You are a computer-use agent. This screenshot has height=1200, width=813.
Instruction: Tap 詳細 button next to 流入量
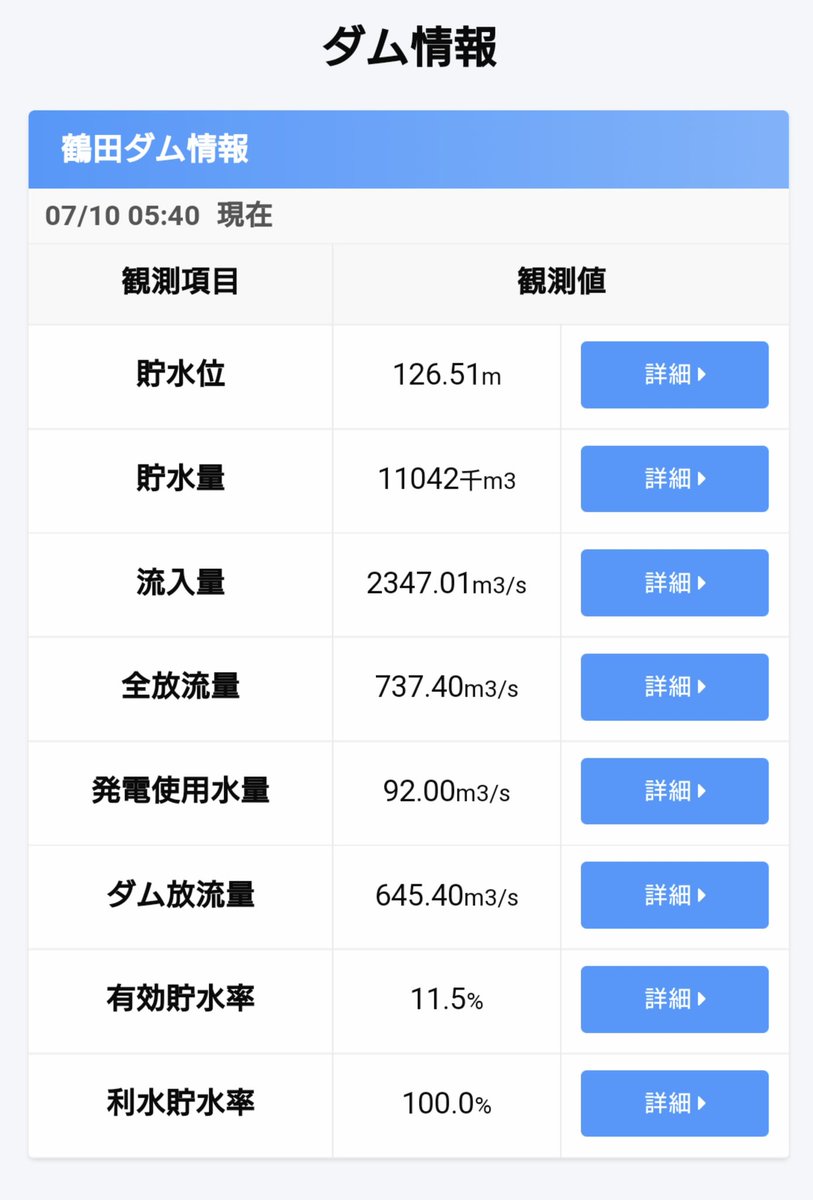(x=674, y=583)
